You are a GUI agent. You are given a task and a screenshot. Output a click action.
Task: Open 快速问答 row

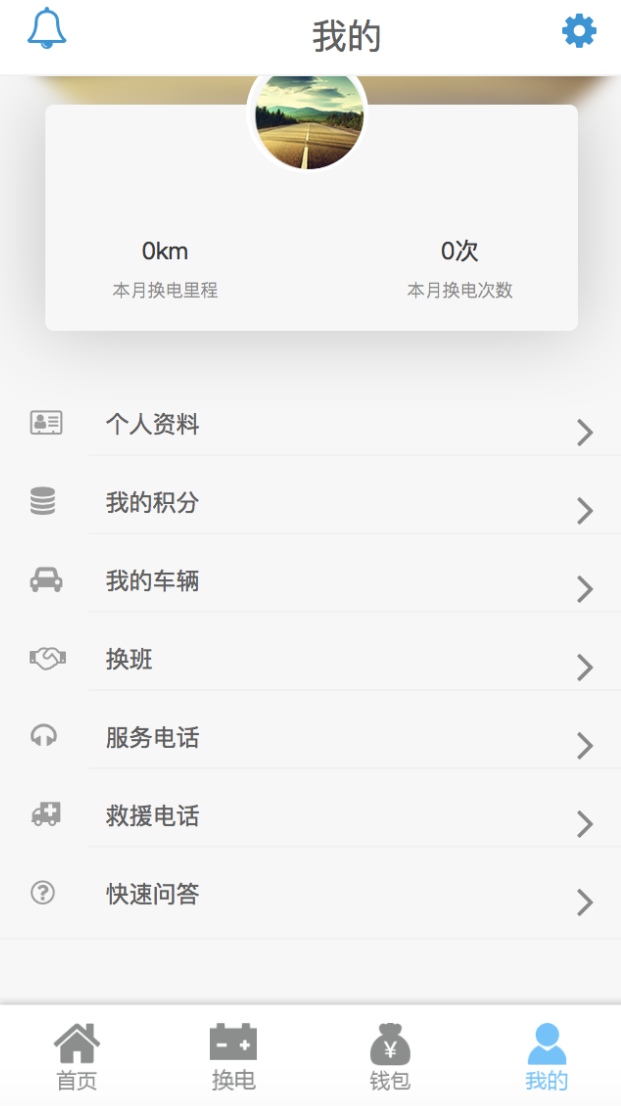coord(310,894)
